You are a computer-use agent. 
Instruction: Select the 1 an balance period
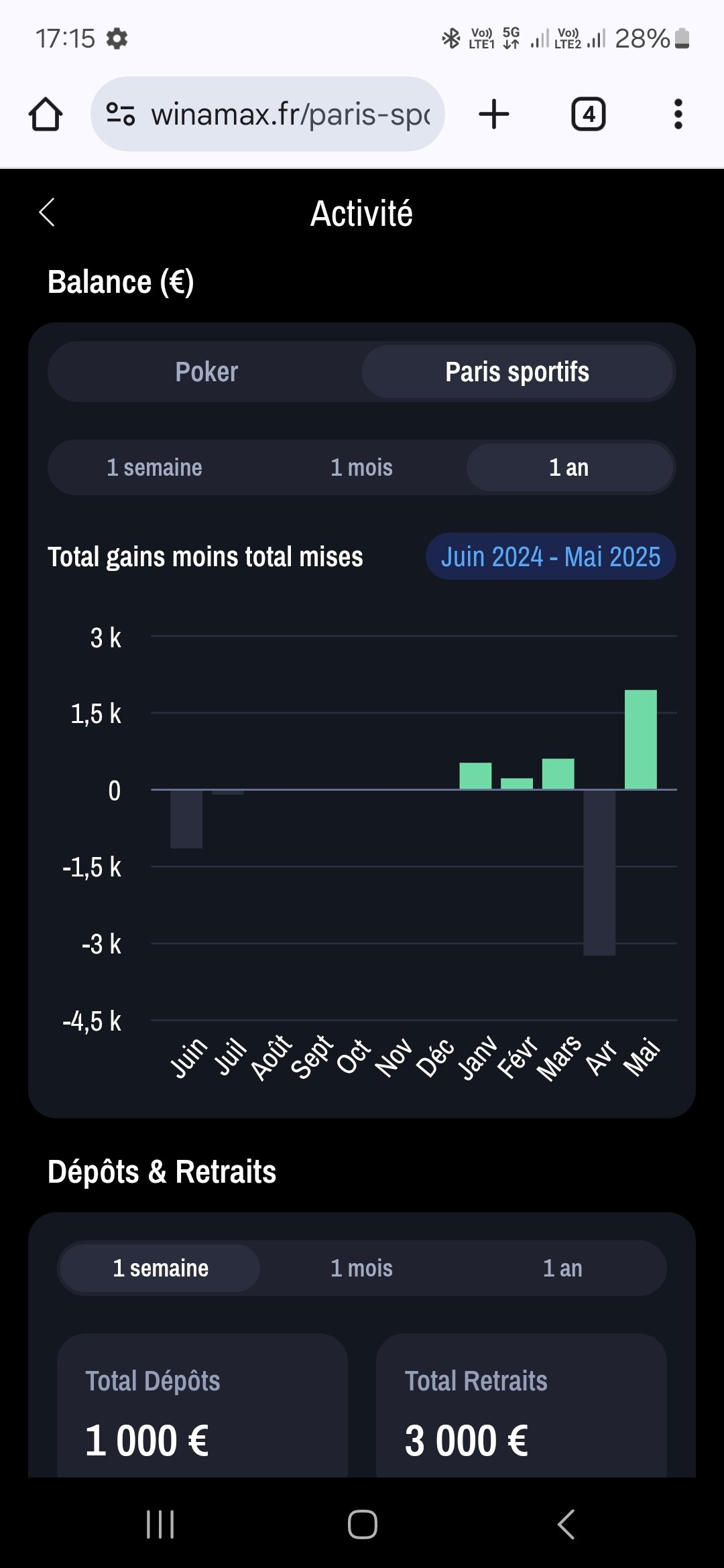click(569, 468)
